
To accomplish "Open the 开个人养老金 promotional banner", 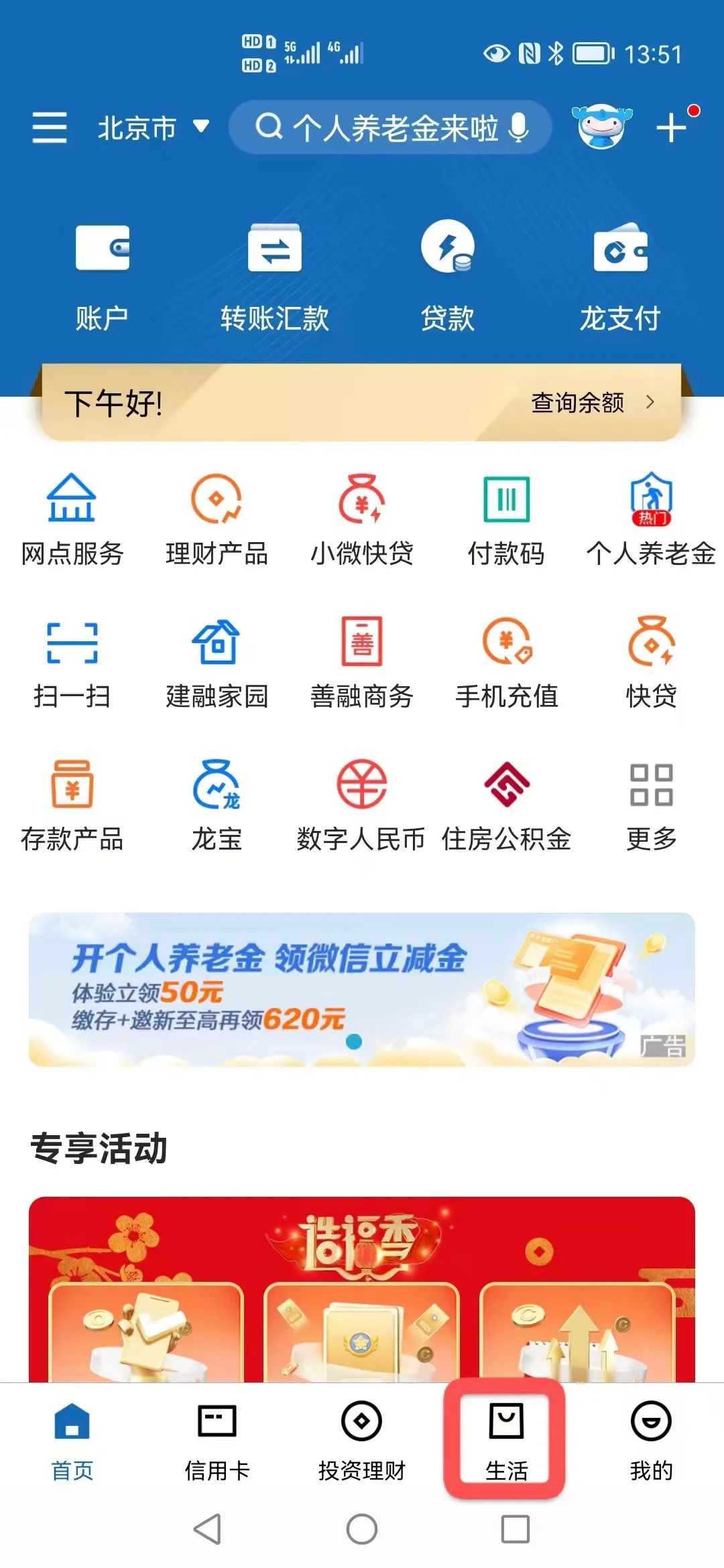I will [362, 989].
